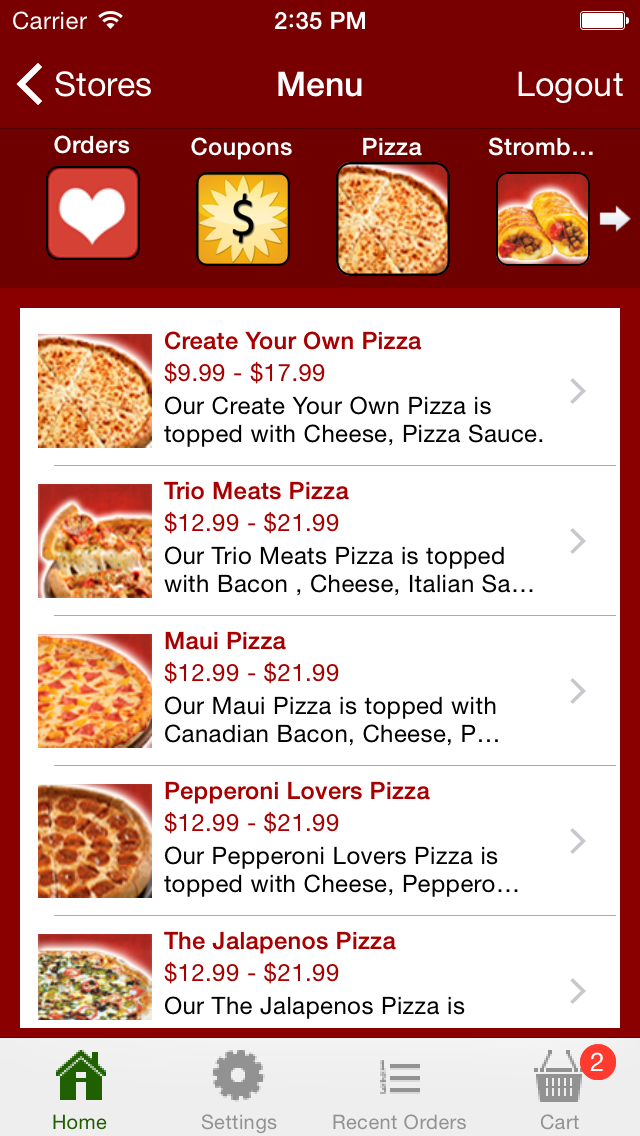
Task: Go to the Recent Orders tab
Action: (x=399, y=1090)
